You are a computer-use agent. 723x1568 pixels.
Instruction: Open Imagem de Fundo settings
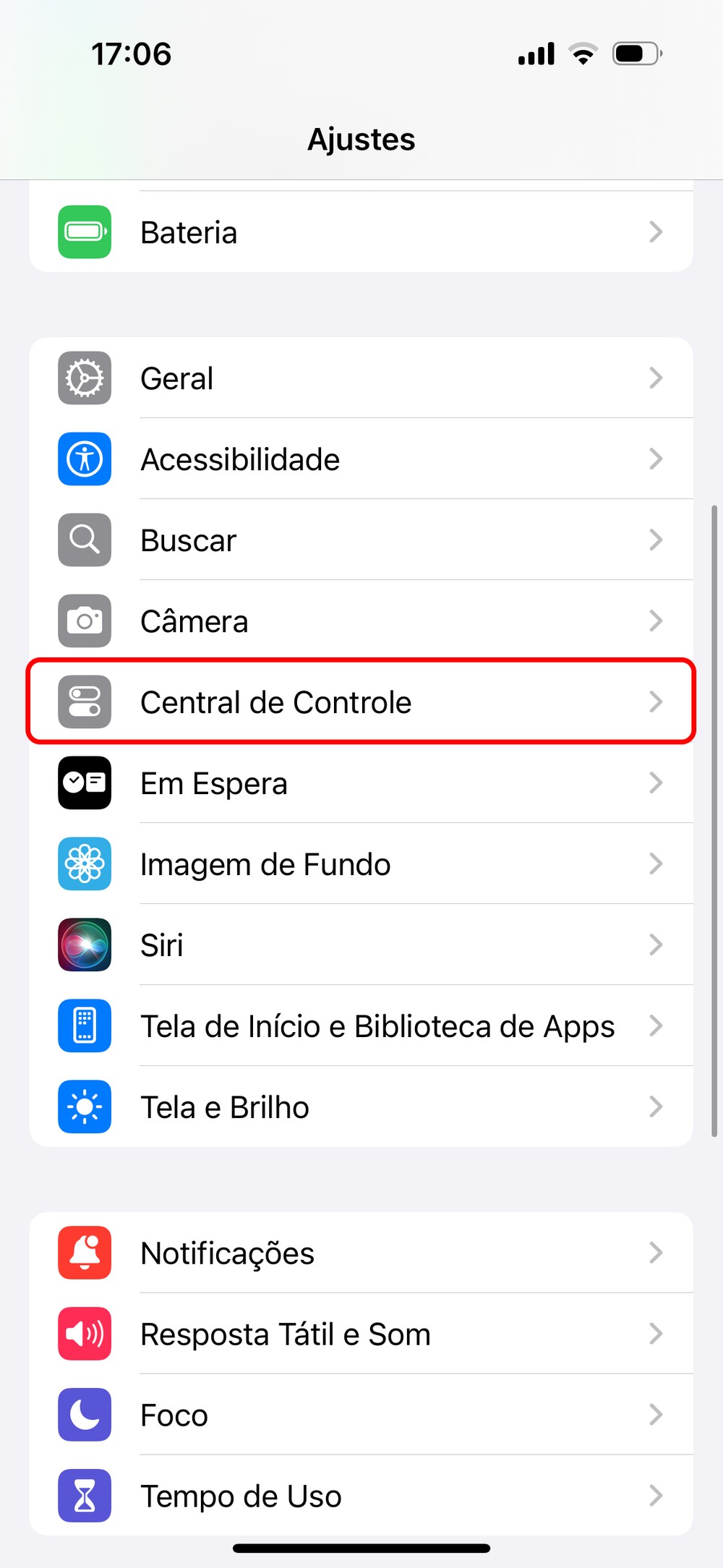point(361,864)
